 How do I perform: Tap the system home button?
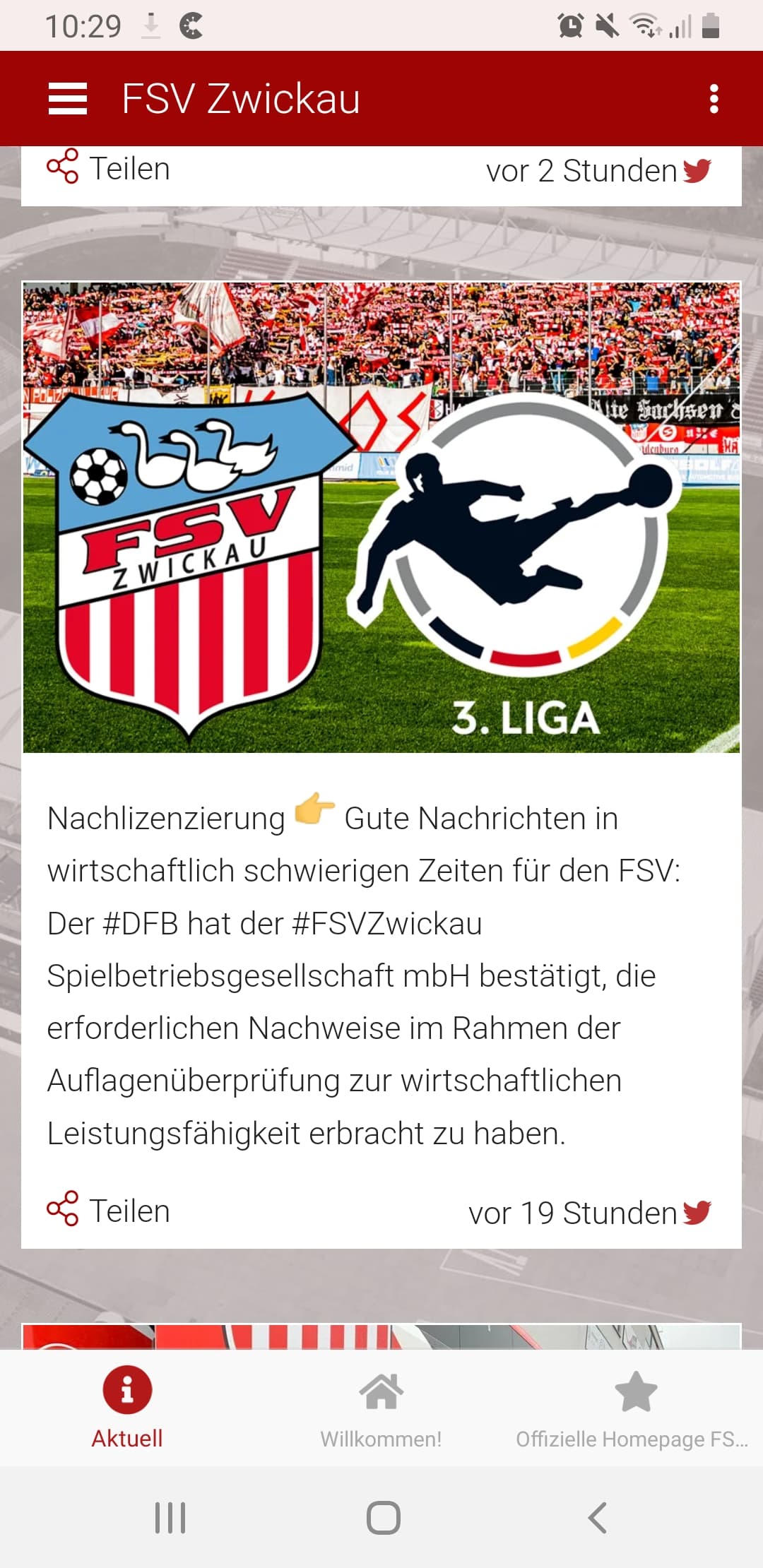point(383,1517)
